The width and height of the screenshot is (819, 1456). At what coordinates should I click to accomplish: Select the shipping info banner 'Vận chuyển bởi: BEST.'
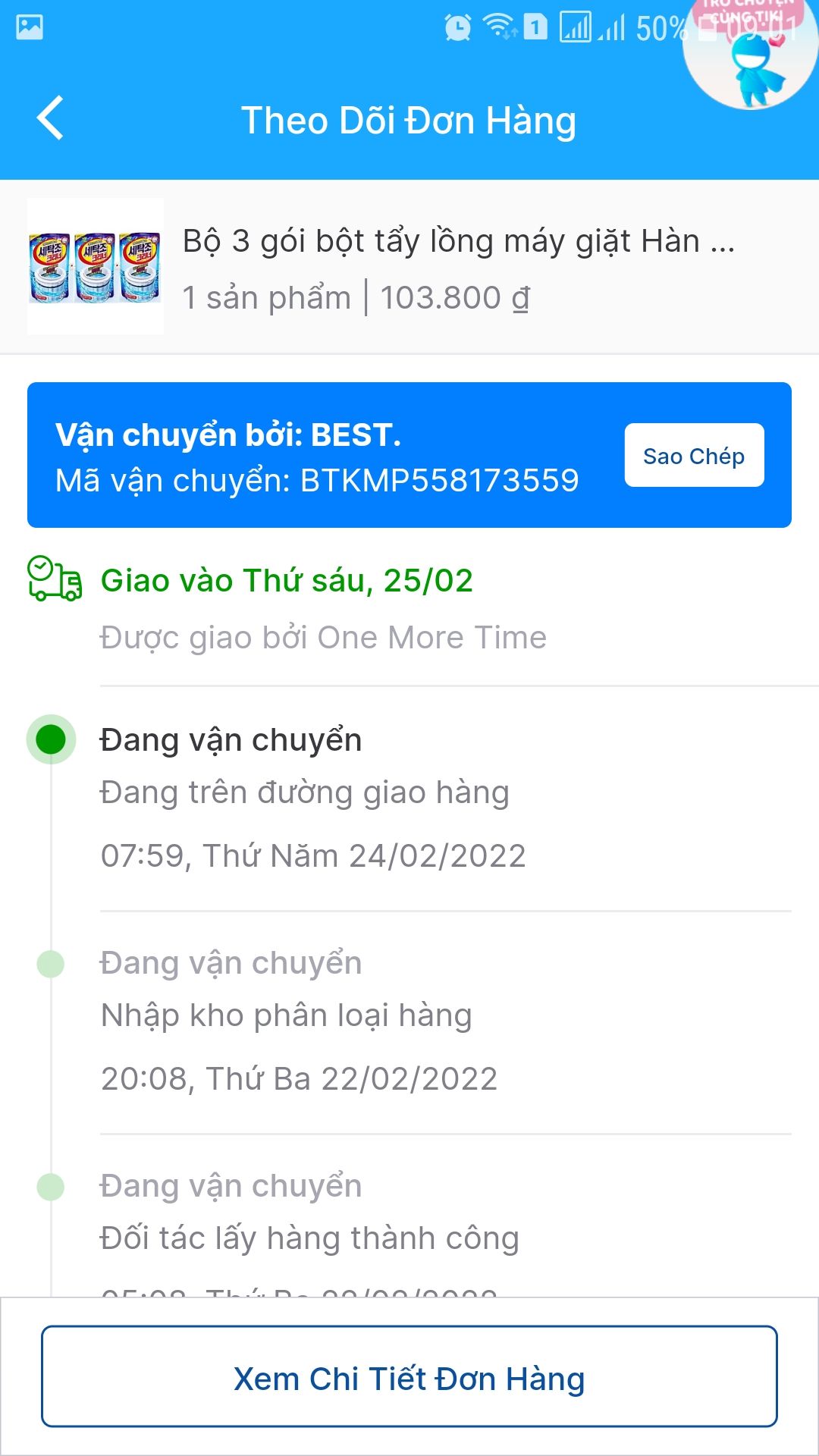[227, 435]
